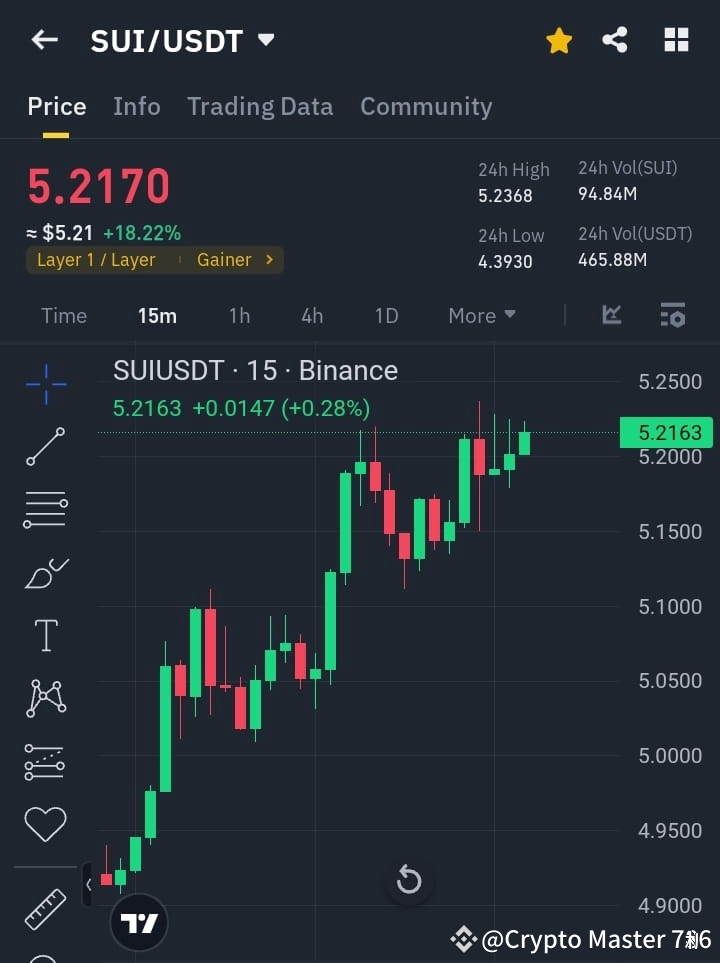Select the text annotation tool

(x=45, y=635)
